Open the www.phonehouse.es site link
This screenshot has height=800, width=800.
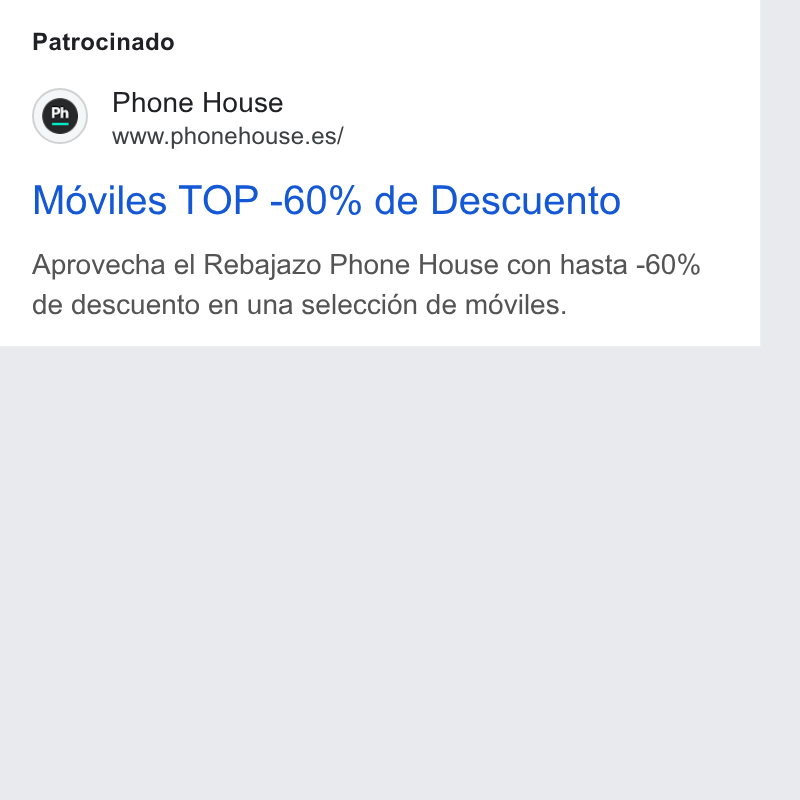click(x=228, y=136)
